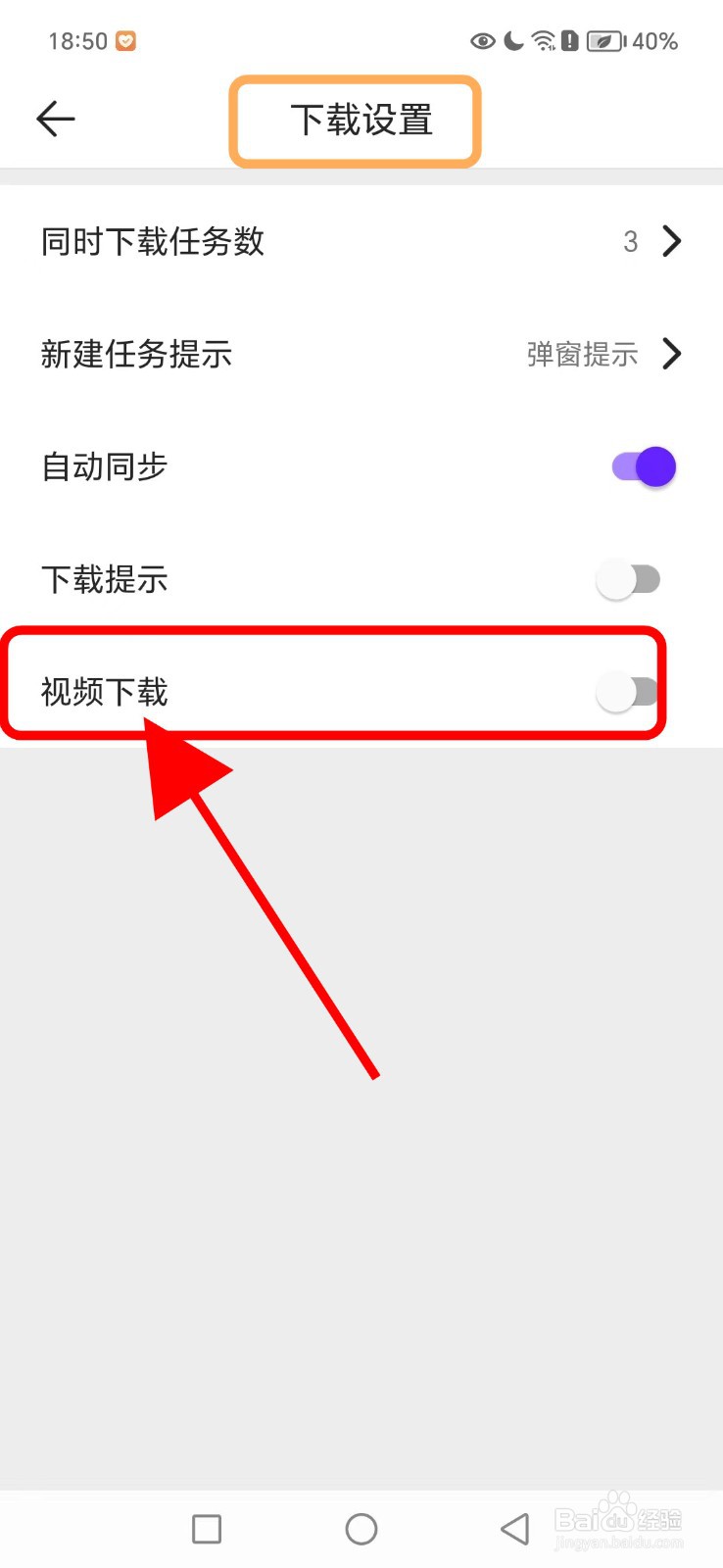Image resolution: width=723 pixels, height=1568 pixels.
Task: Disable the 自动同步 toggle
Action: pyautogui.click(x=644, y=466)
